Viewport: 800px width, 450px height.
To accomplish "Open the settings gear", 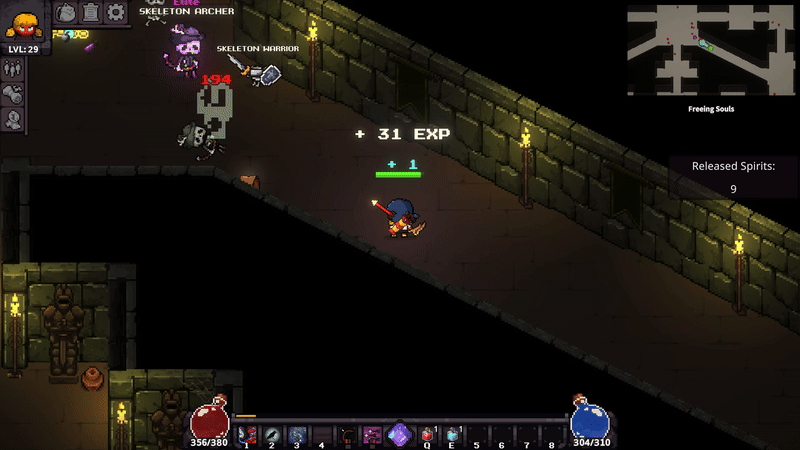I will coord(116,12).
